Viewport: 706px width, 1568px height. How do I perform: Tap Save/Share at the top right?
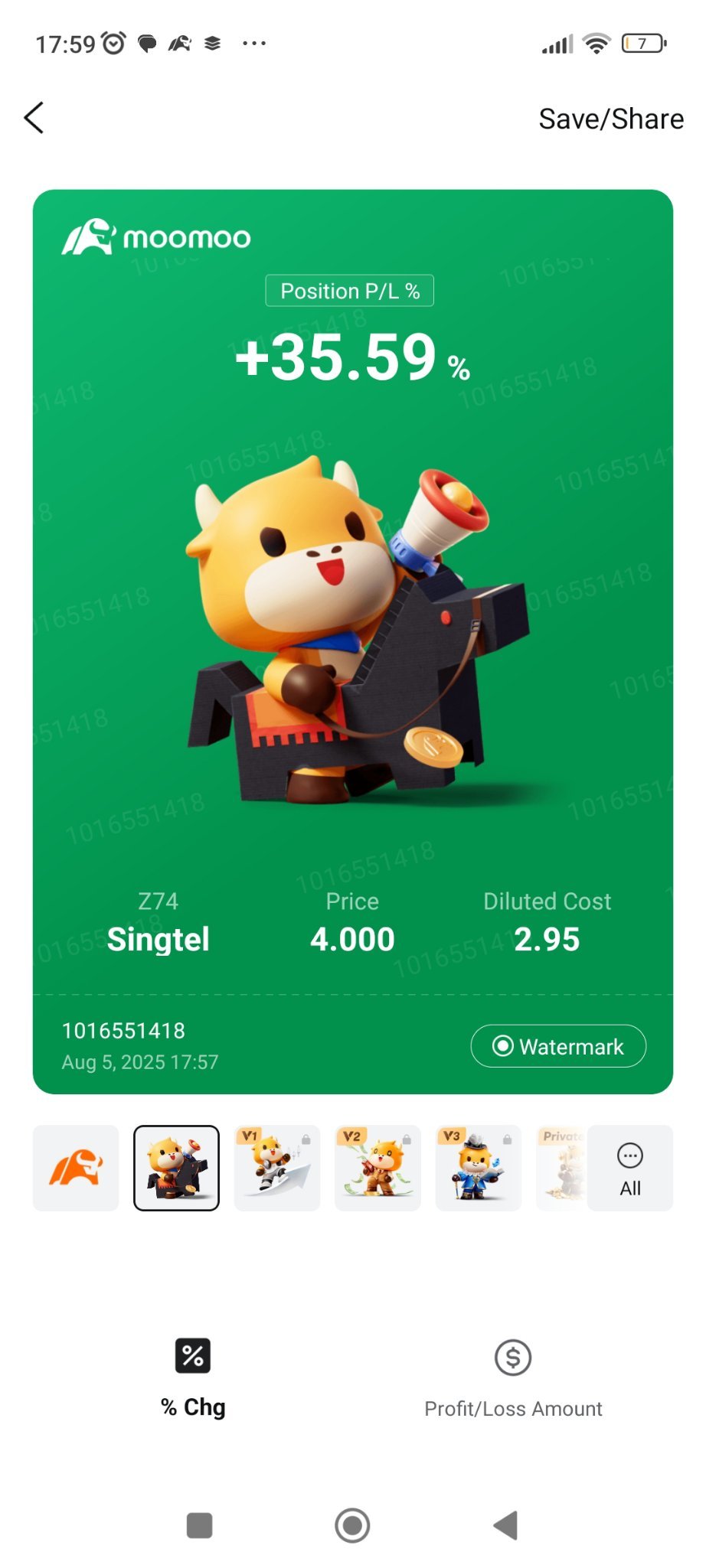610,119
